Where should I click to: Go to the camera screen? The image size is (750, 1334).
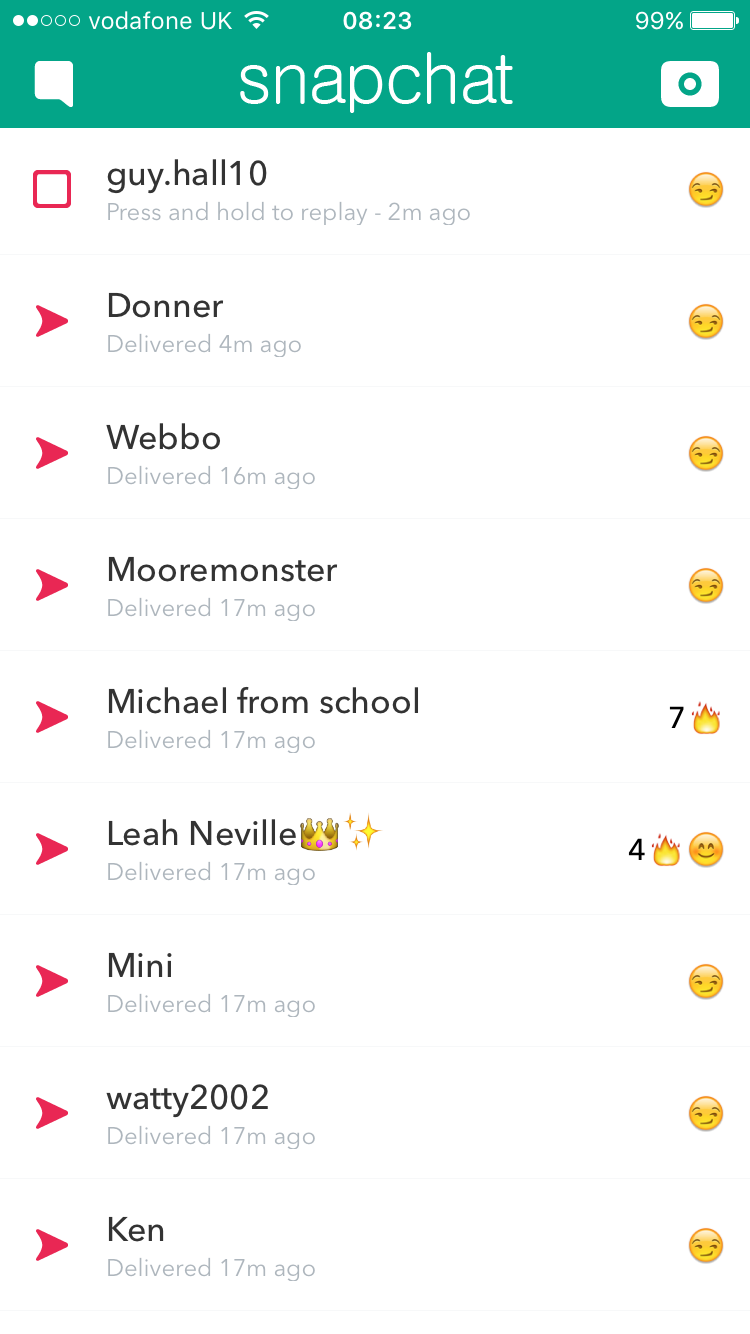(x=689, y=84)
